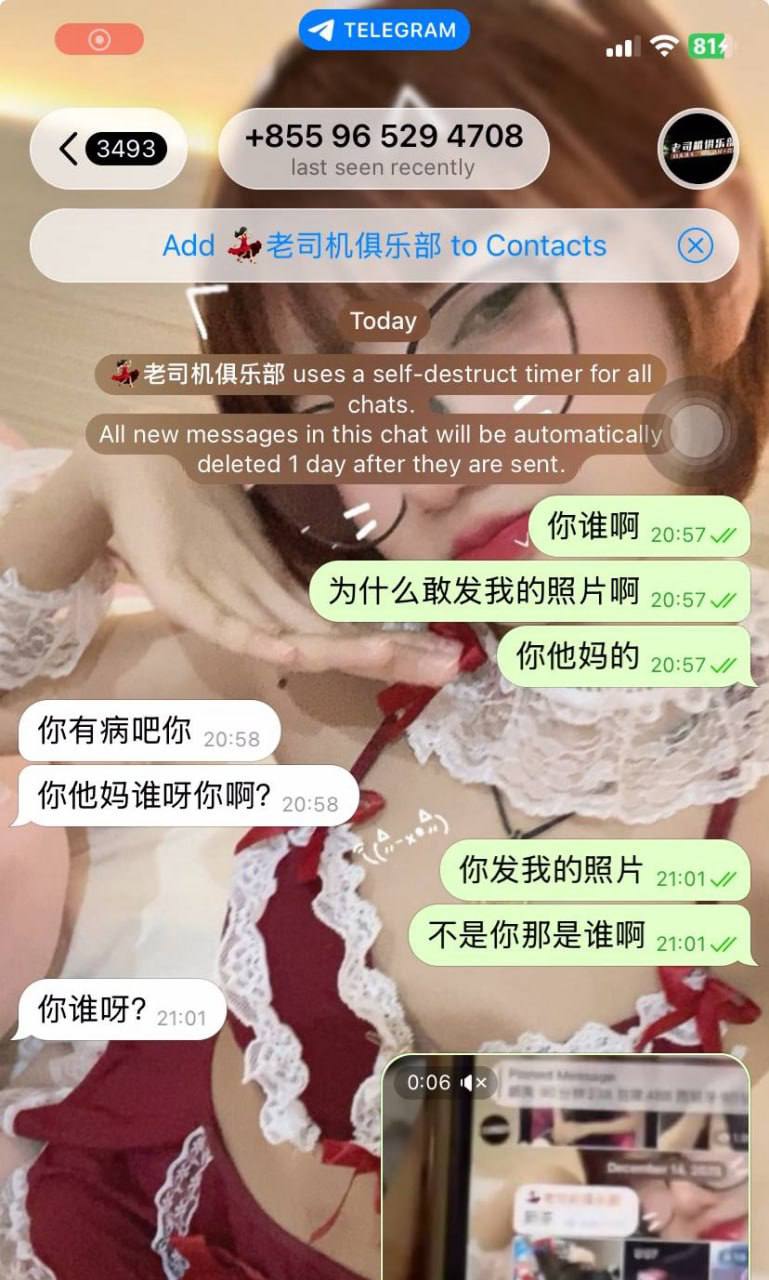Image resolution: width=769 pixels, height=1280 pixels.
Task: Open the chat's profile picture
Action: [x=698, y=149]
